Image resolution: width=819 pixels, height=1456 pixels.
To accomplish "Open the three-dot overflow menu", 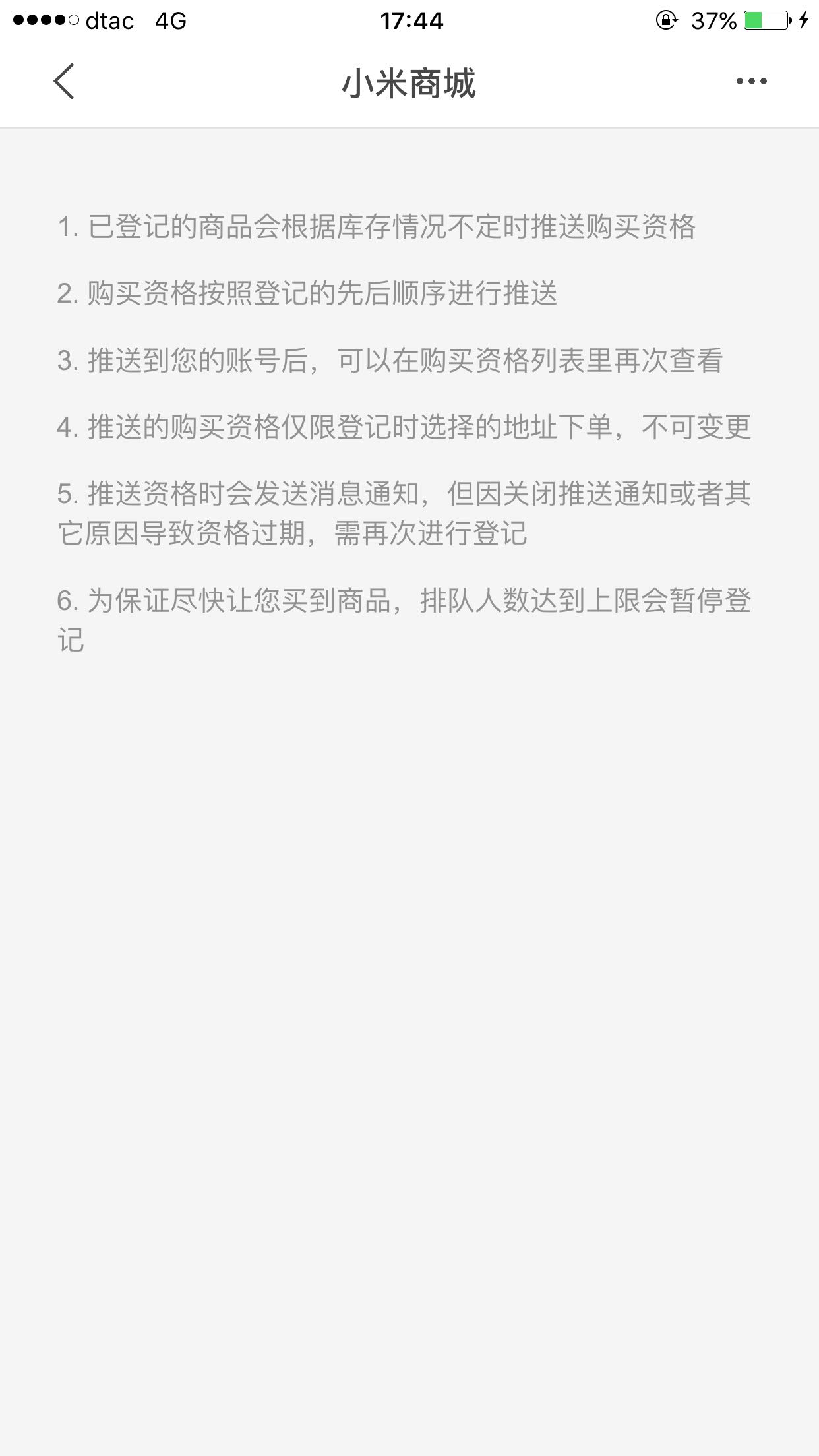I will [751, 82].
